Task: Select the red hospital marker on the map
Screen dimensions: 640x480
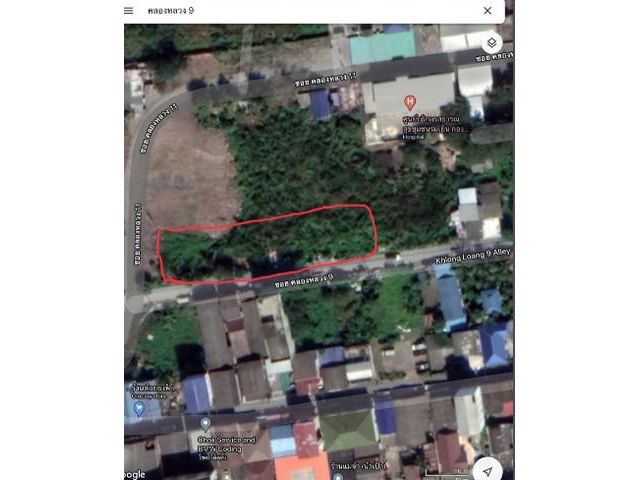Action: (409, 102)
